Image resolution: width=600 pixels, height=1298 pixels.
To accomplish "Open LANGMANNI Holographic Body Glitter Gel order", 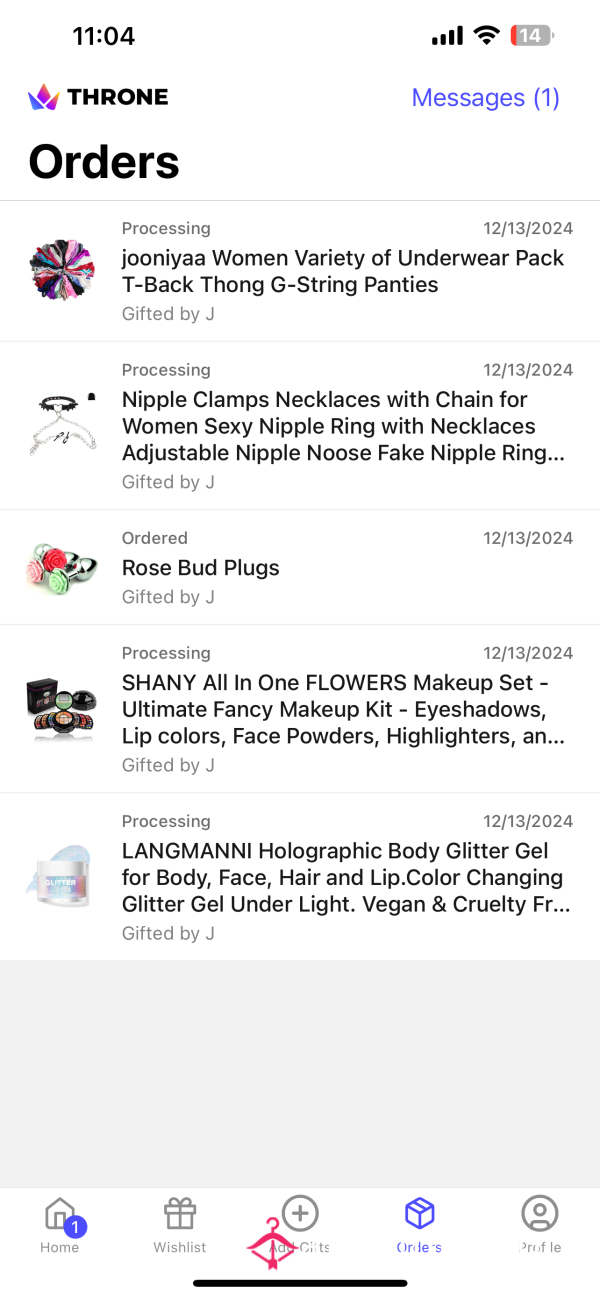I will point(300,877).
